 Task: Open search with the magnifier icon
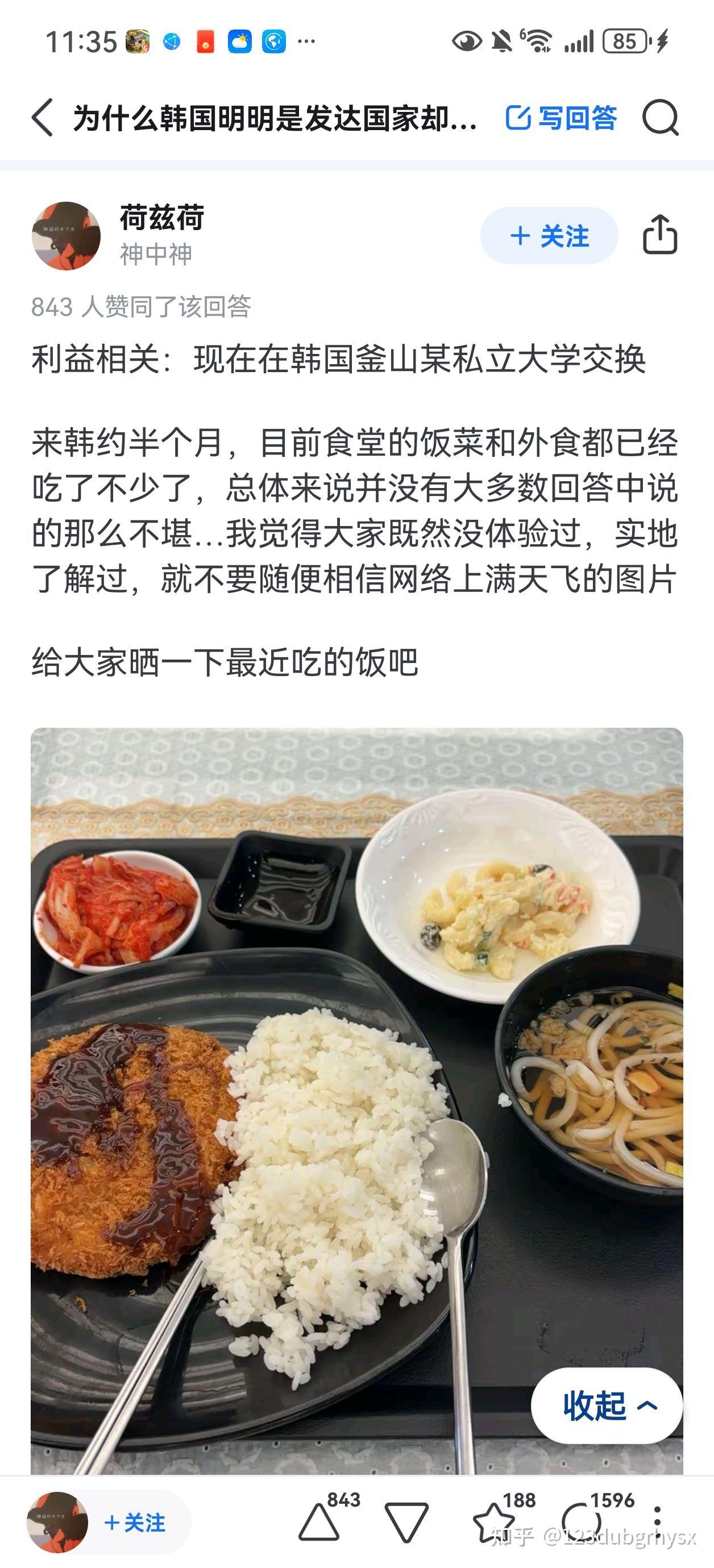pos(661,118)
